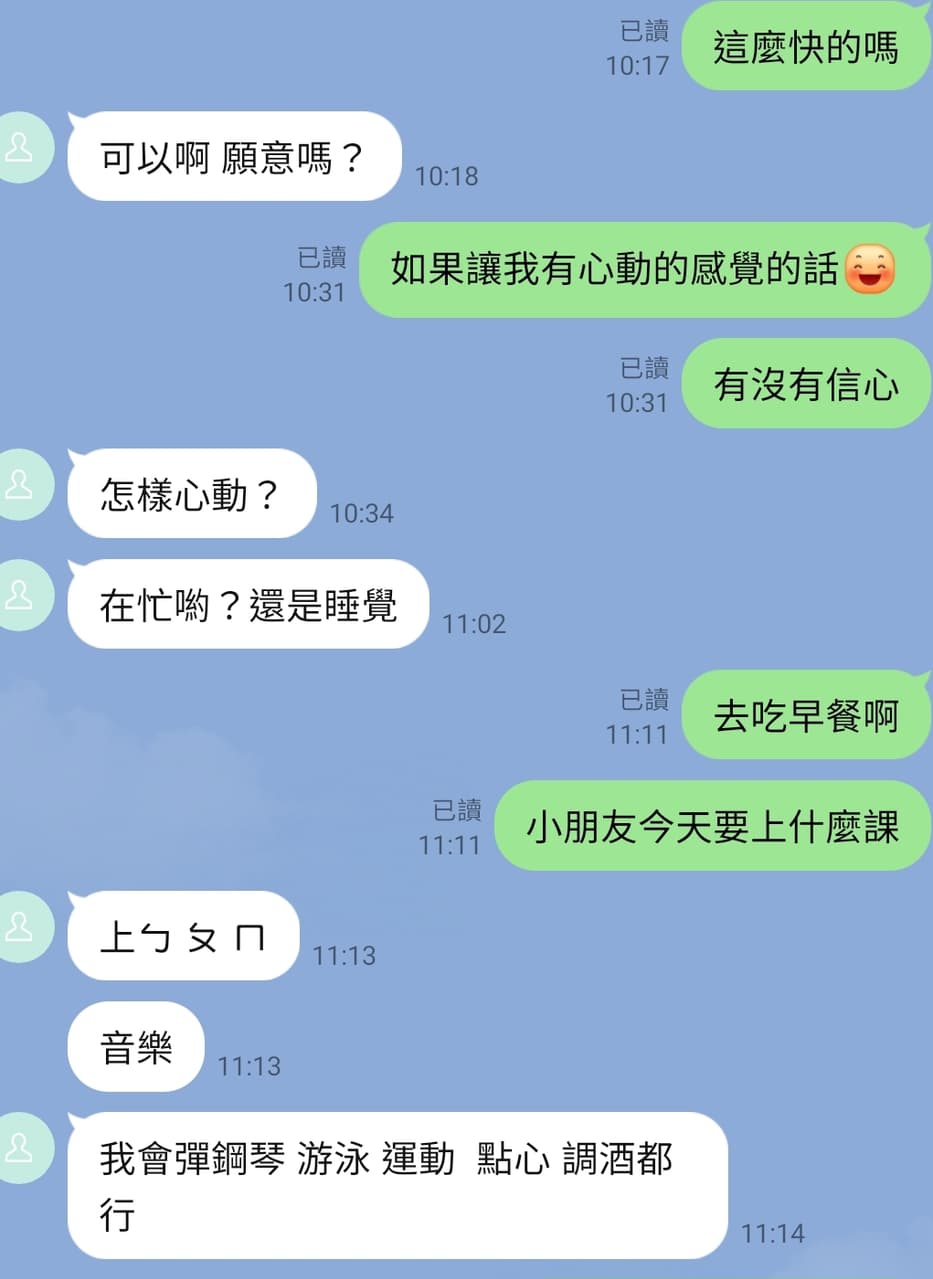
Task: Open sender's avatar beside 可以啊 願意嗎？
Action: 20,148
